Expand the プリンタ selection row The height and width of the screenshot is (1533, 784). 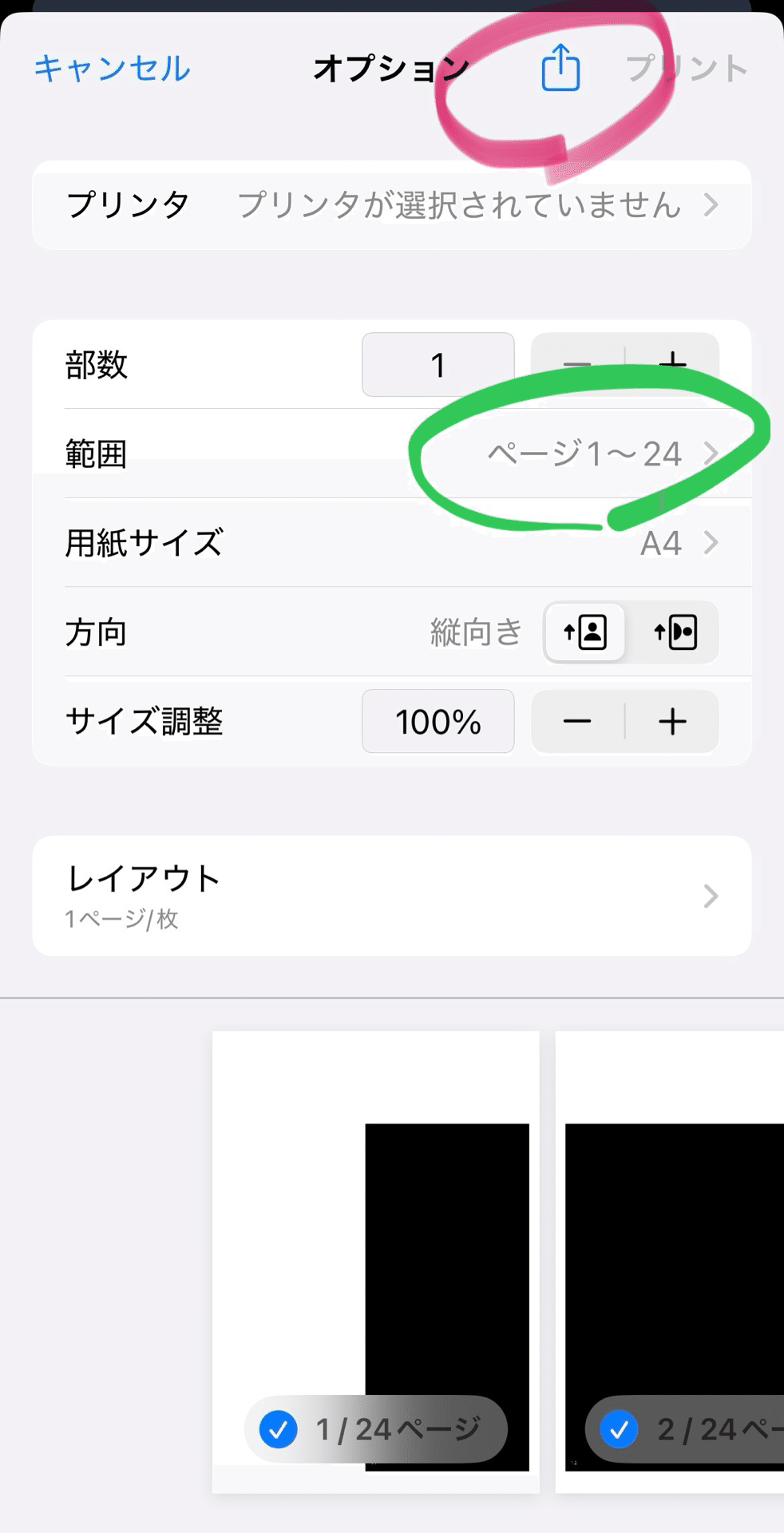tap(391, 206)
